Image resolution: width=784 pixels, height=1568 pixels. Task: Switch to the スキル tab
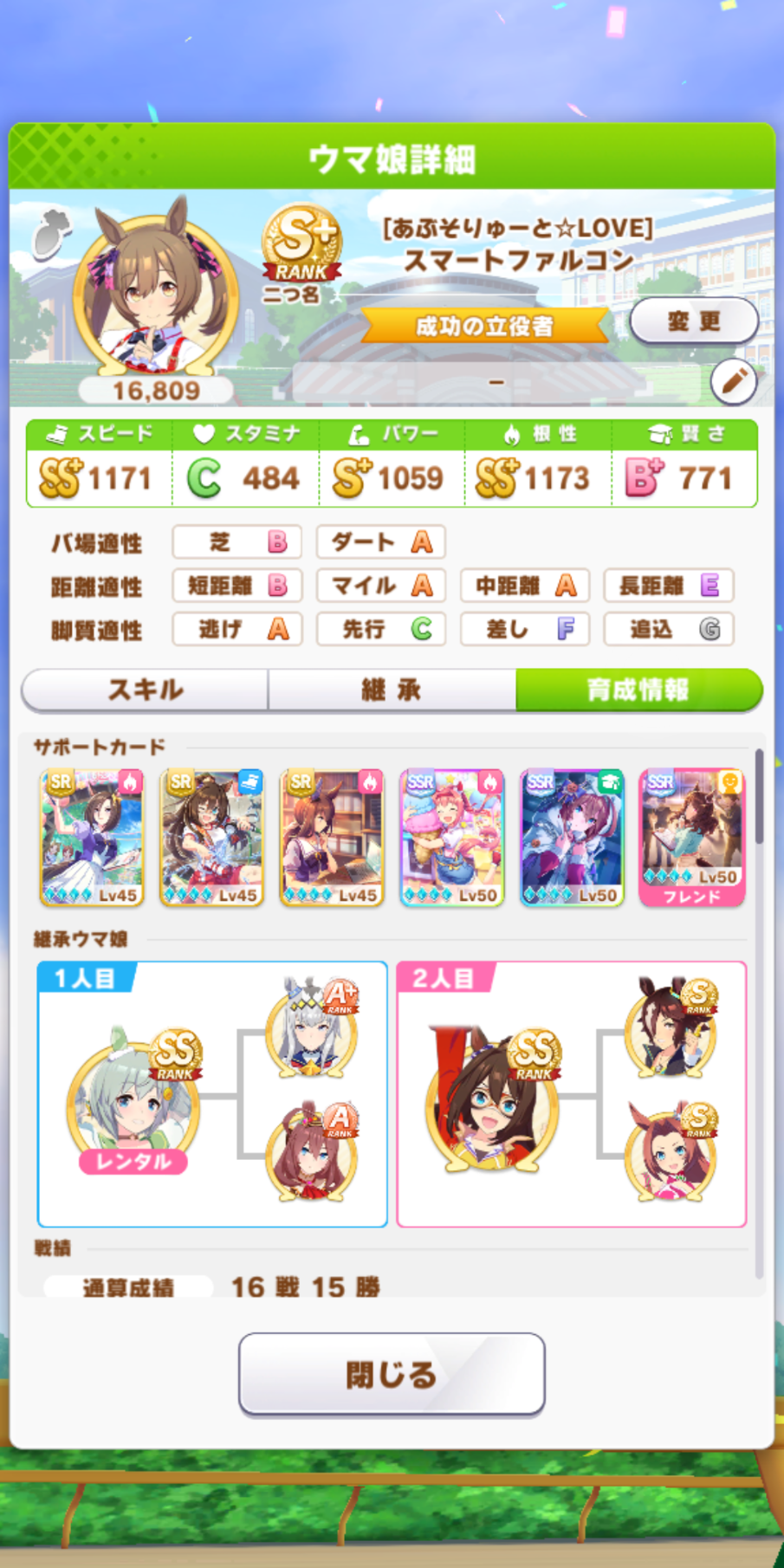(145, 690)
